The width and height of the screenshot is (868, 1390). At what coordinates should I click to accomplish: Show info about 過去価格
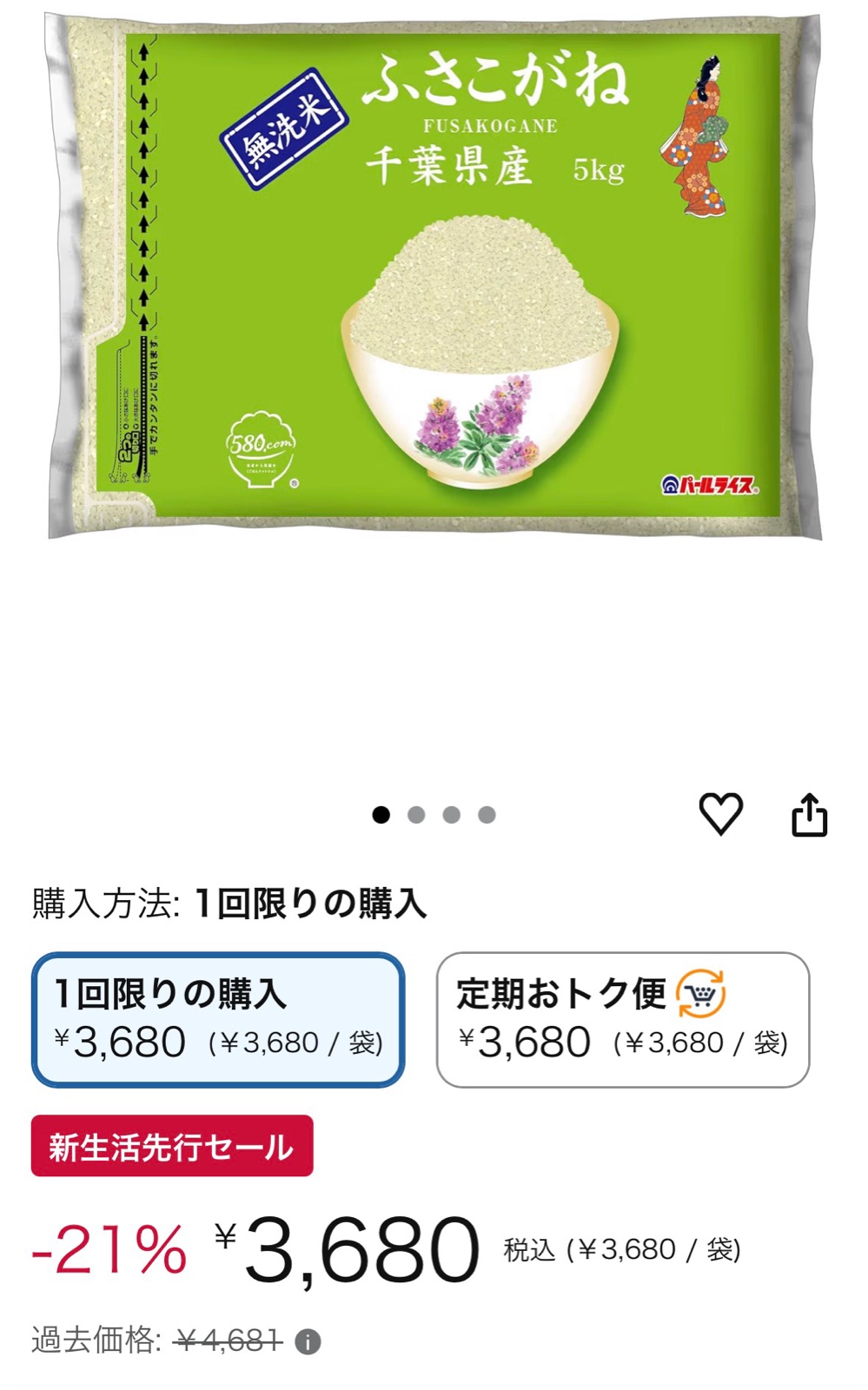(308, 1342)
